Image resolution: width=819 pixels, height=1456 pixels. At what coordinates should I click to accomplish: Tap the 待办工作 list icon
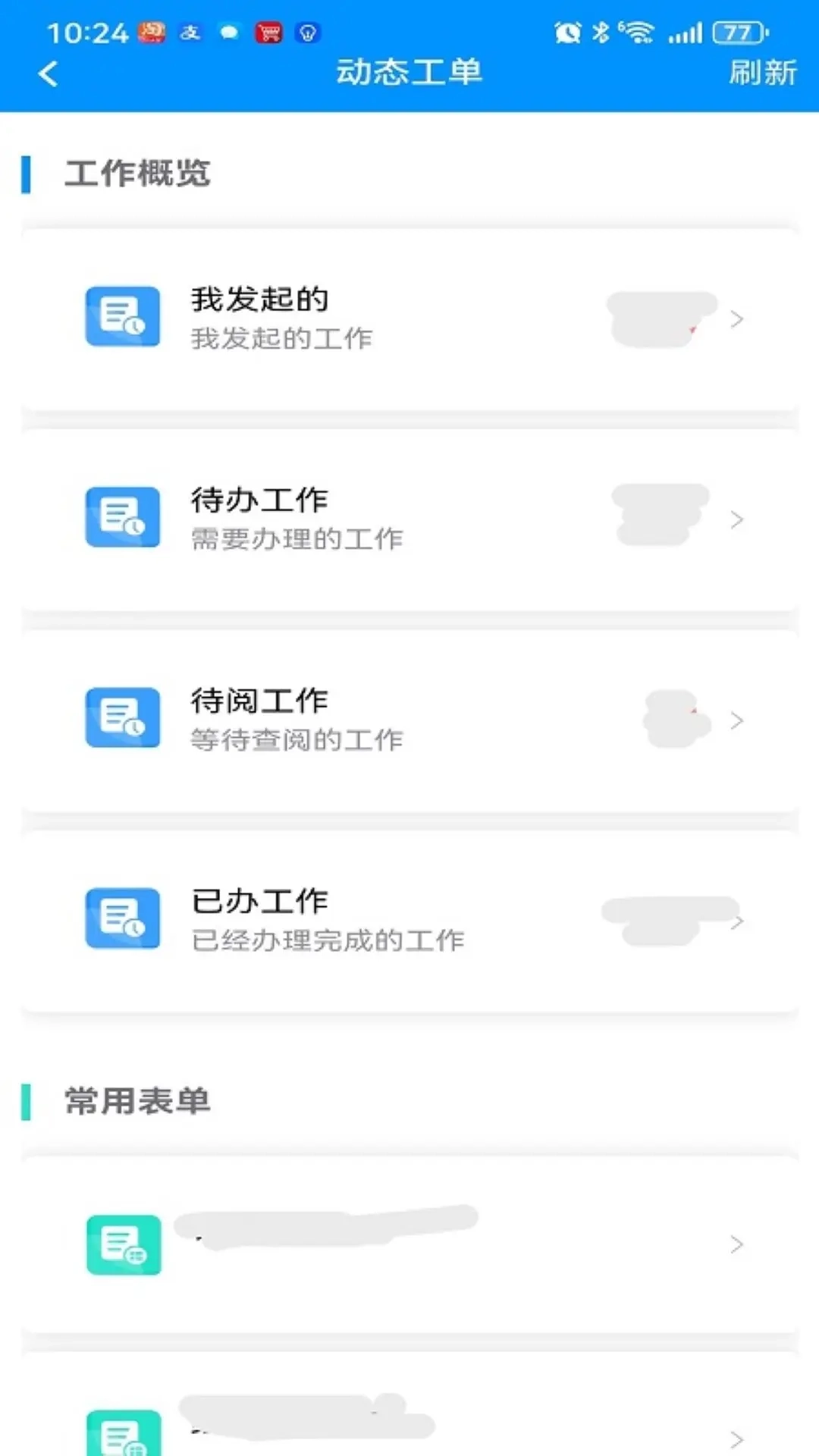coord(124,518)
